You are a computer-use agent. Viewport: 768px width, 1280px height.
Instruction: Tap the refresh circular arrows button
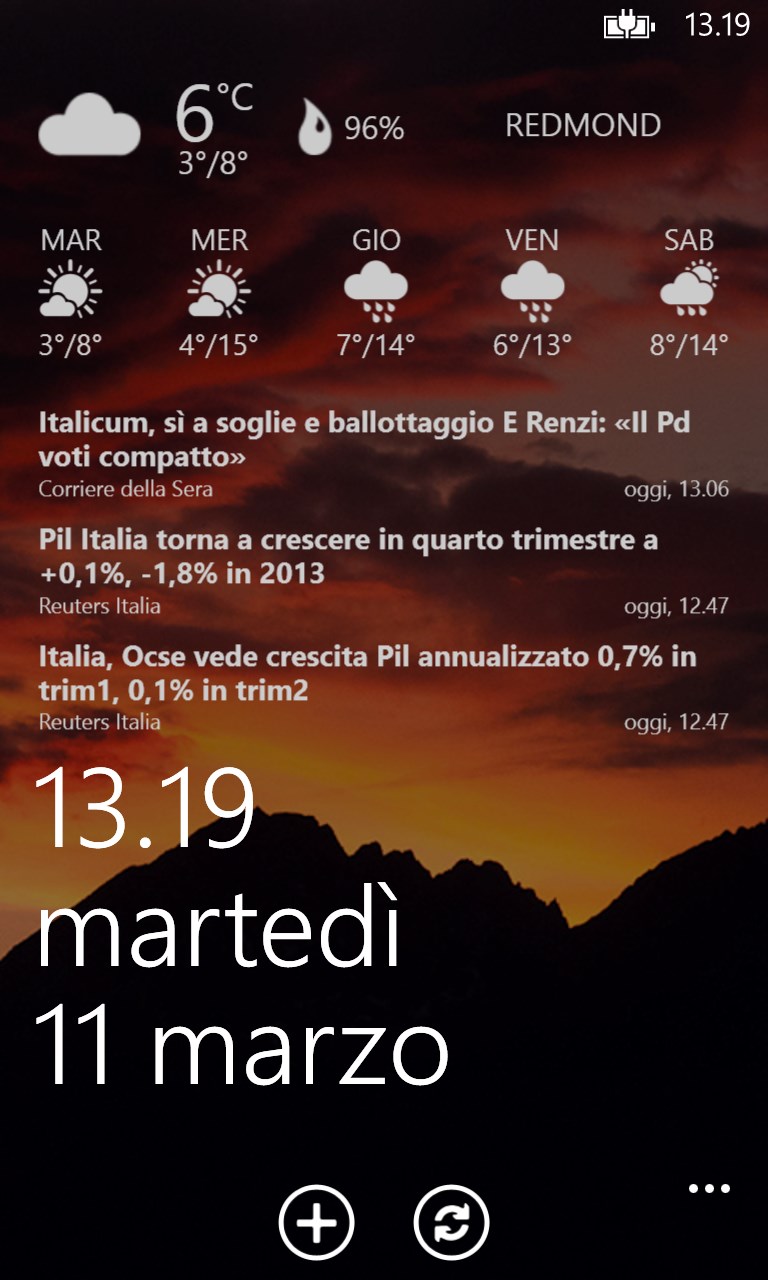(449, 1222)
